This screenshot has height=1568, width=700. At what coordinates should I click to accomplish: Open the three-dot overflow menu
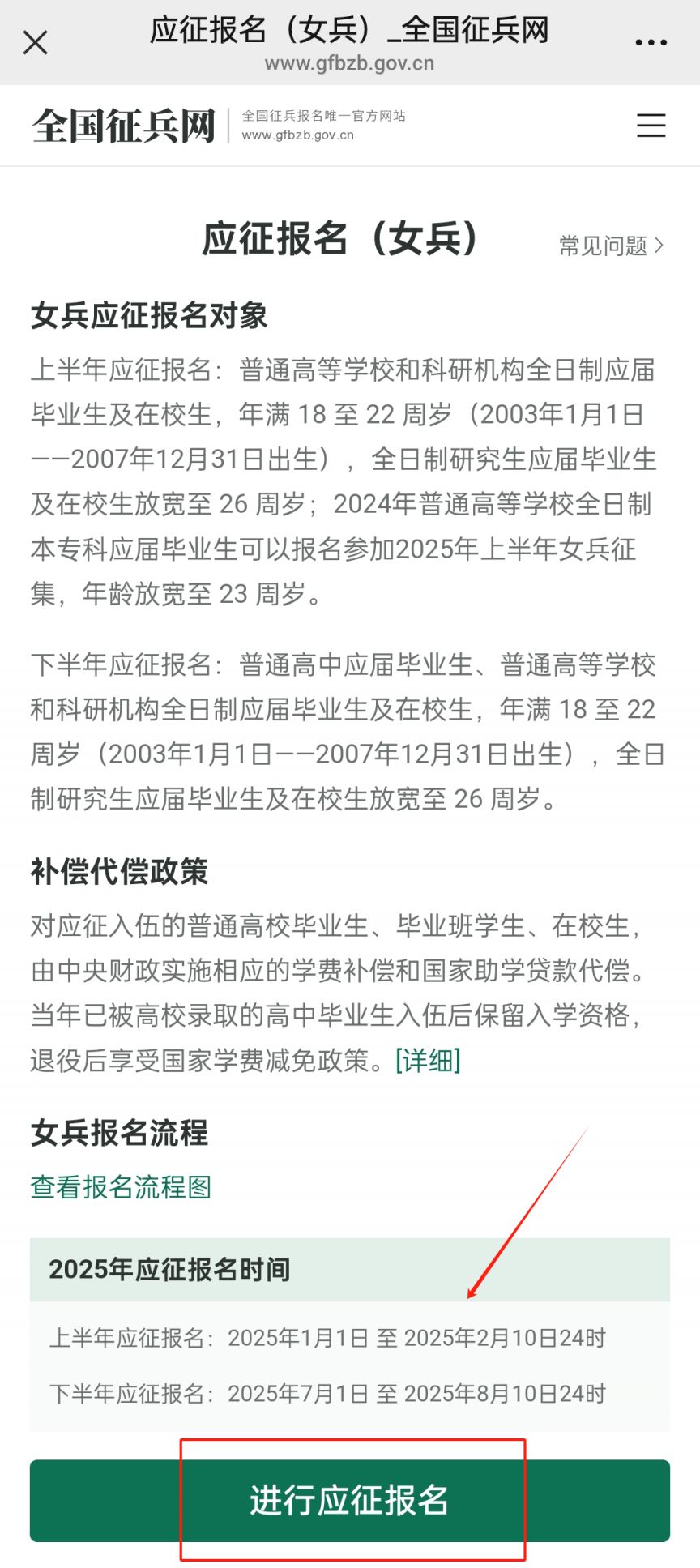tap(651, 43)
